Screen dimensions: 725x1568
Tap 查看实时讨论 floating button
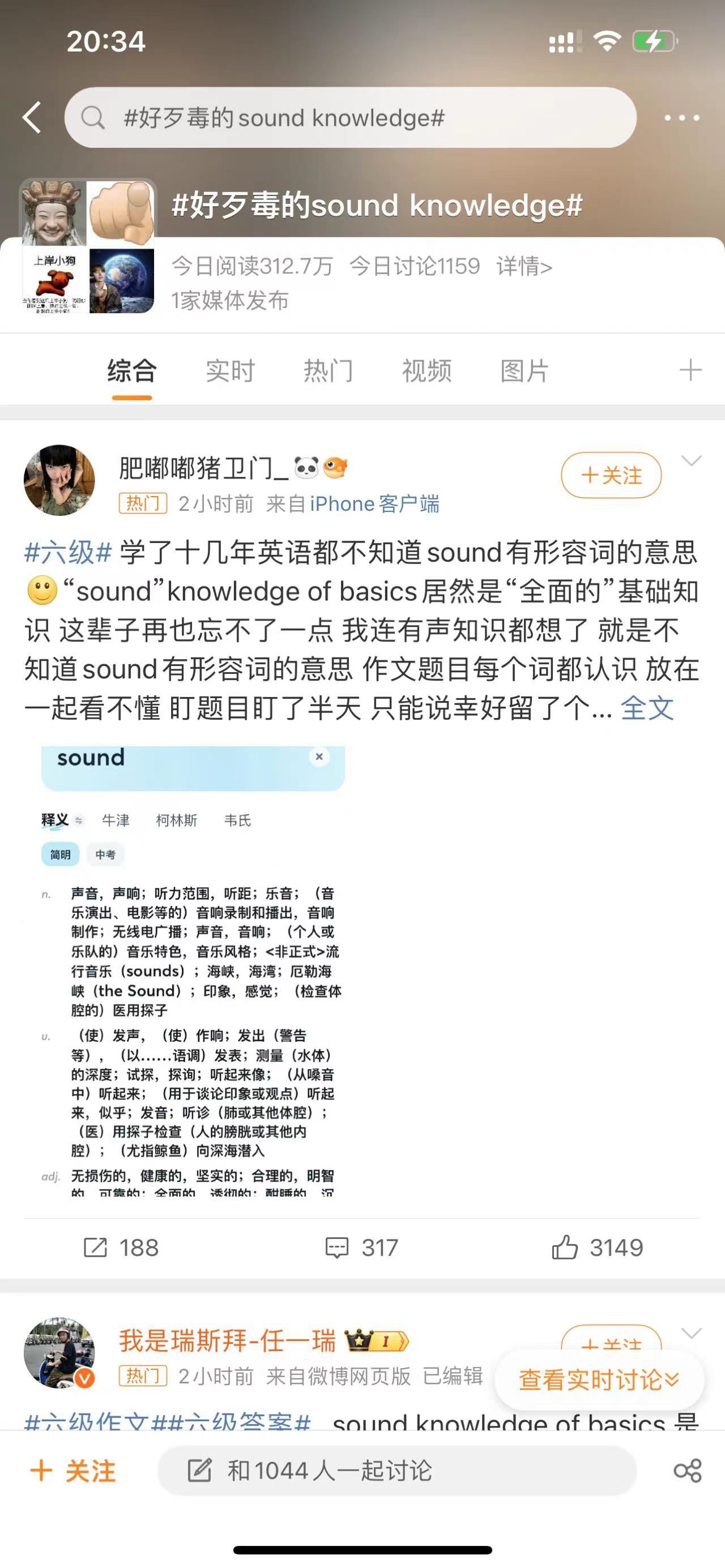tap(598, 1380)
